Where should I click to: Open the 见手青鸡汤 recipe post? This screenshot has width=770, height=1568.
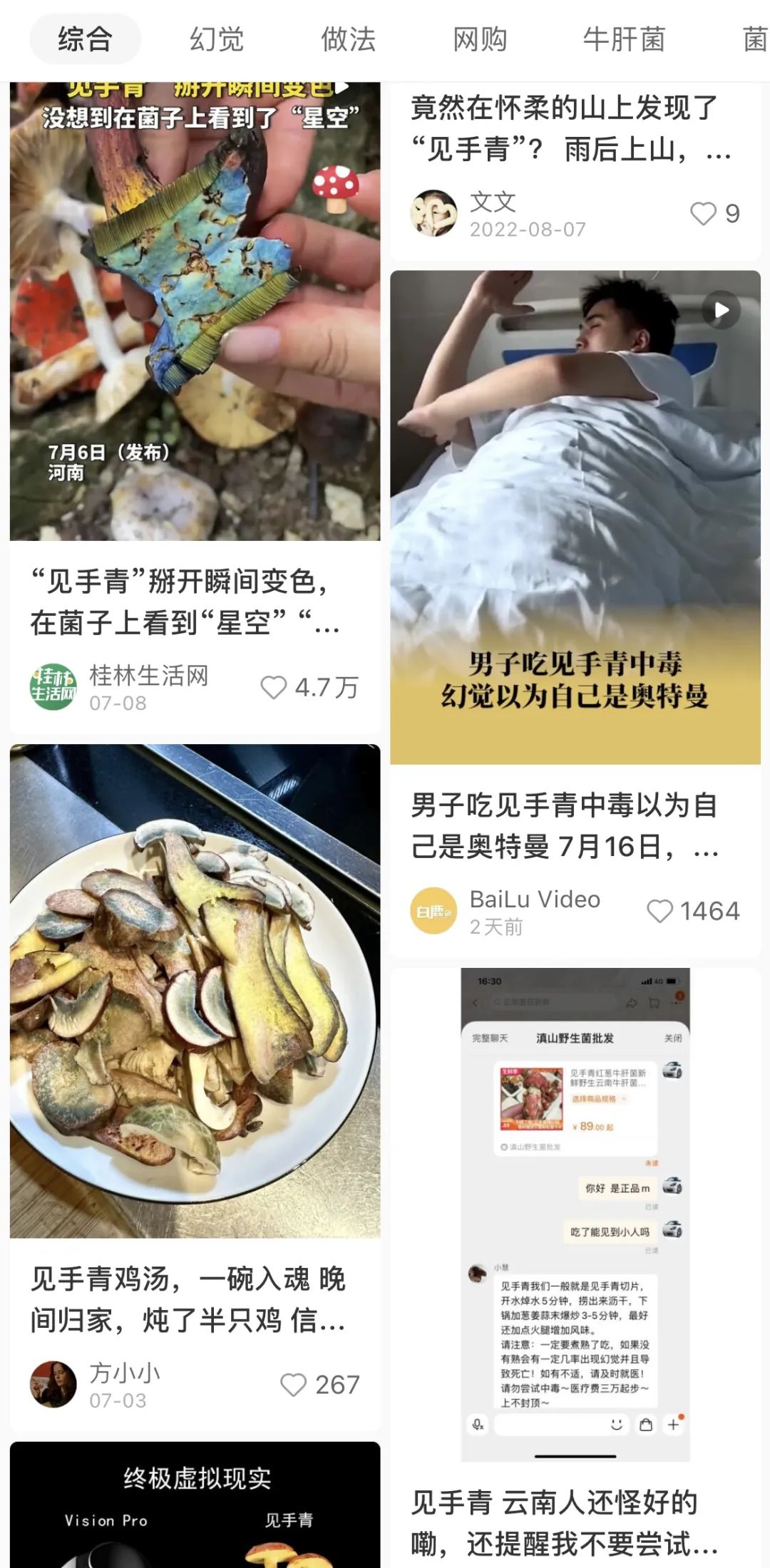(195, 991)
